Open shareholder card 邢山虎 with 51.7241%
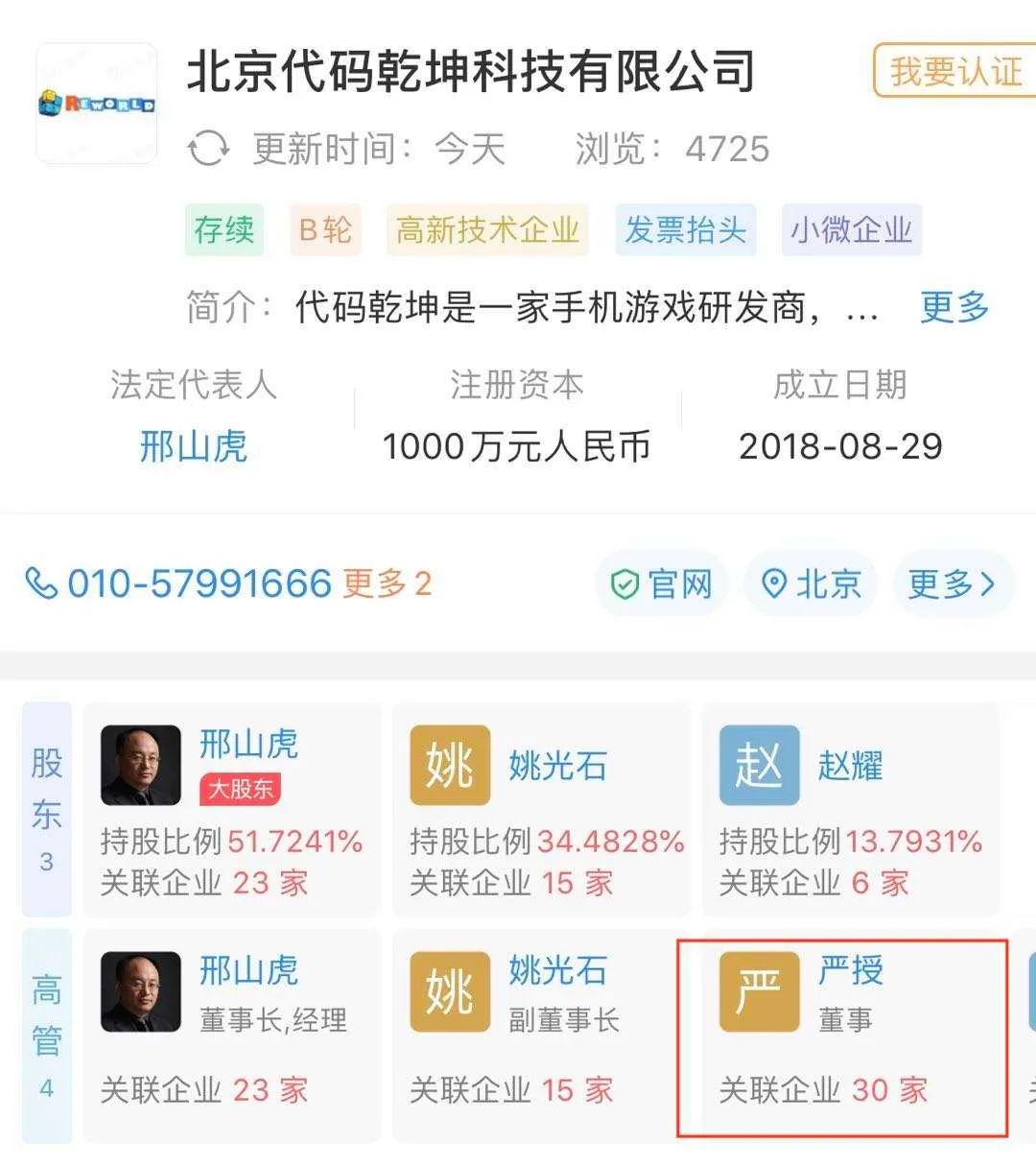The height and width of the screenshot is (1165, 1036). click(x=231, y=809)
